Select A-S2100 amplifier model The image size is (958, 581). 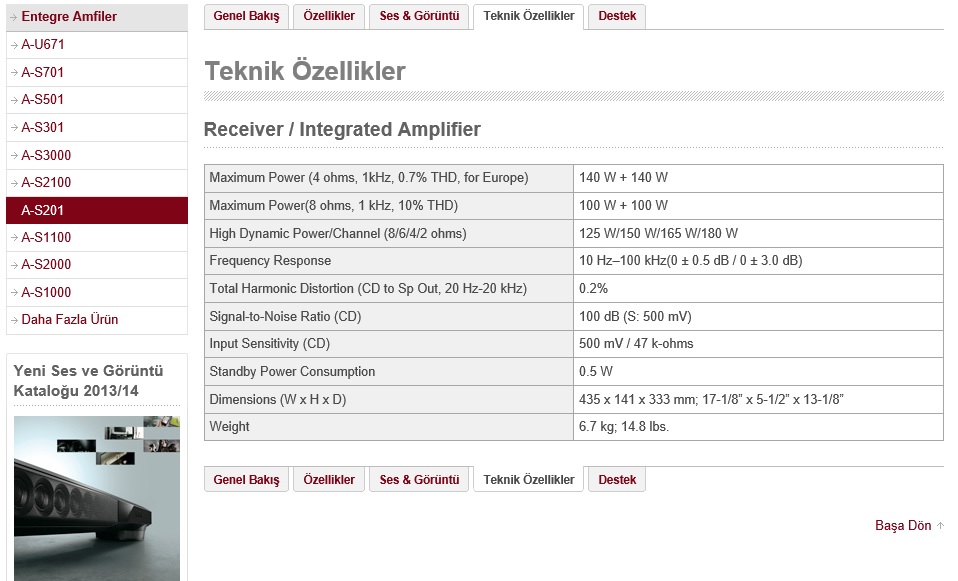pyautogui.click(x=46, y=182)
